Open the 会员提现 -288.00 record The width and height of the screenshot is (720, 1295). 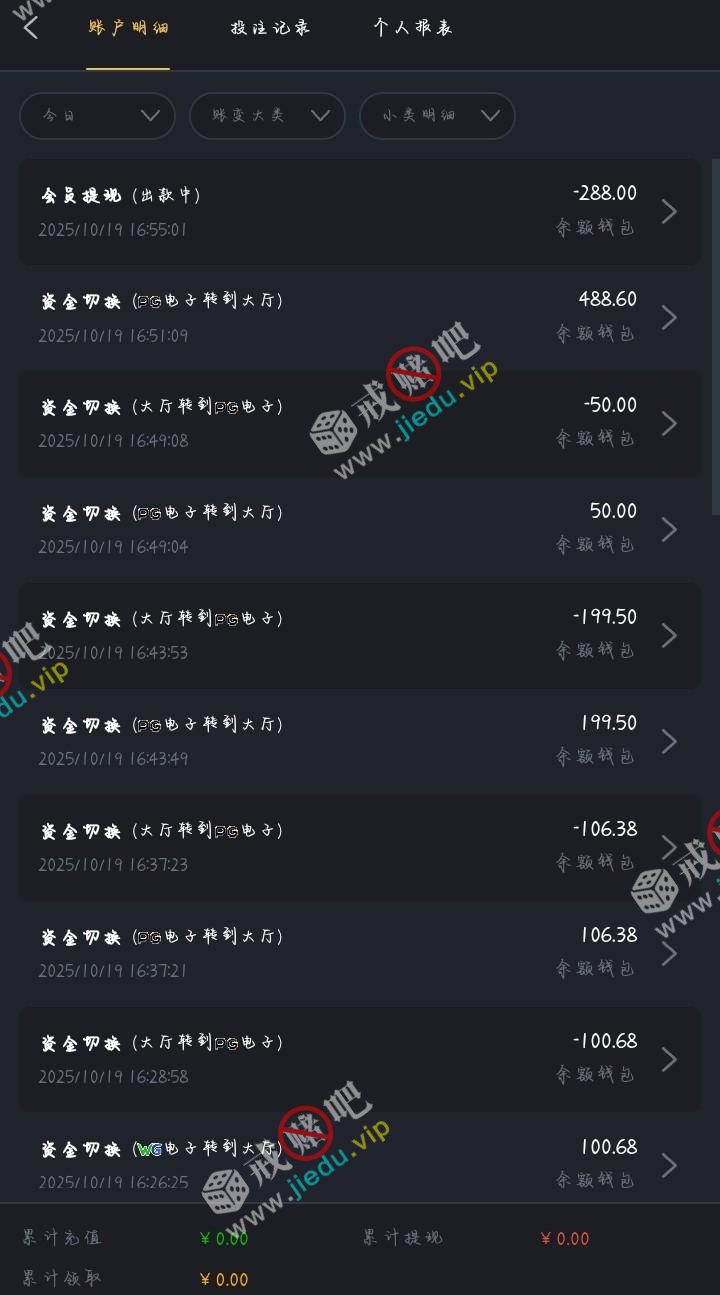click(x=360, y=212)
